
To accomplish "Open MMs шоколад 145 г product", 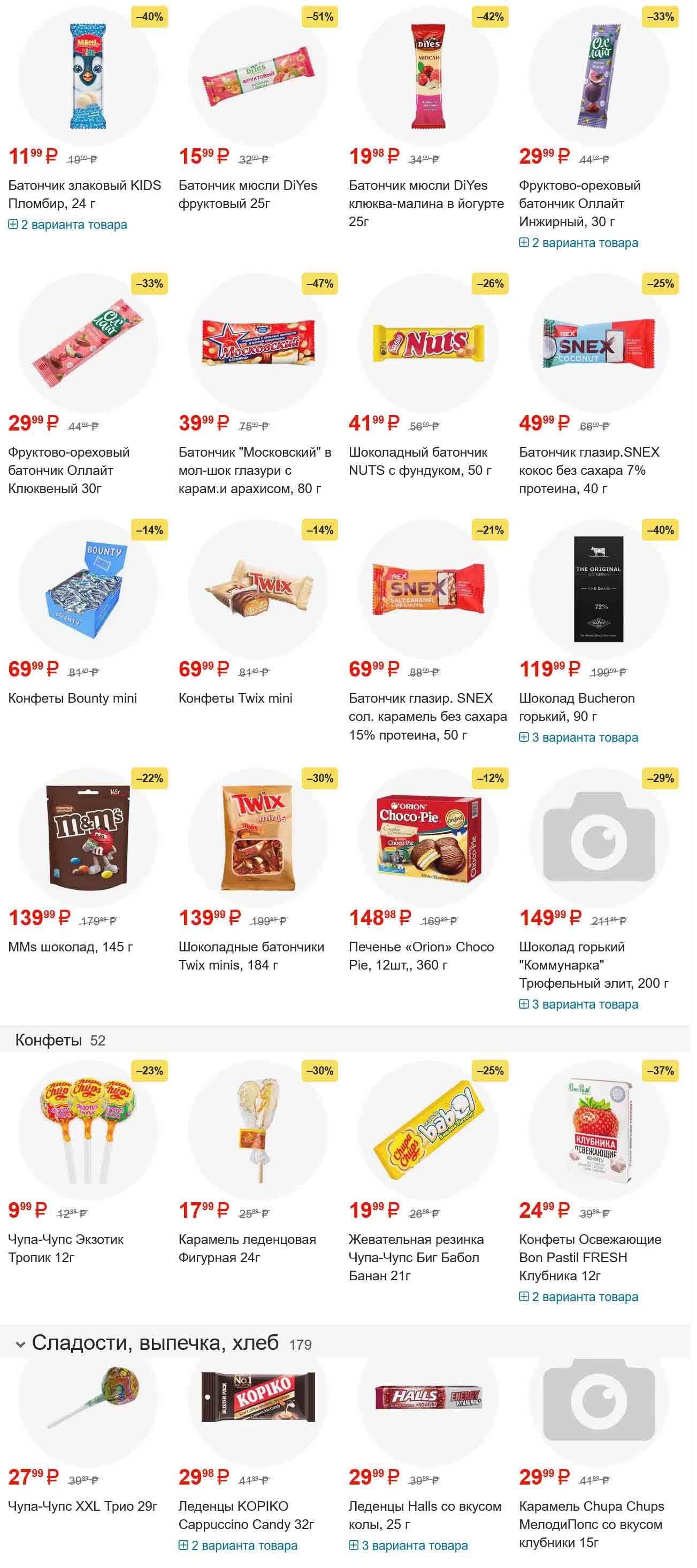I will click(x=70, y=947).
